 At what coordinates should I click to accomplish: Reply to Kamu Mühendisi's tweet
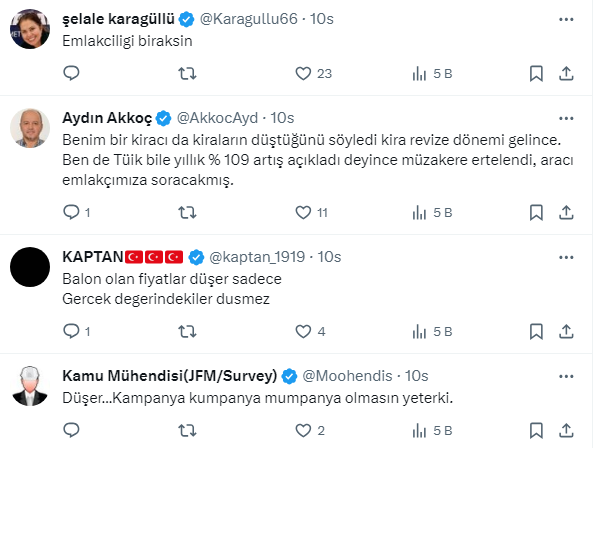point(71,430)
